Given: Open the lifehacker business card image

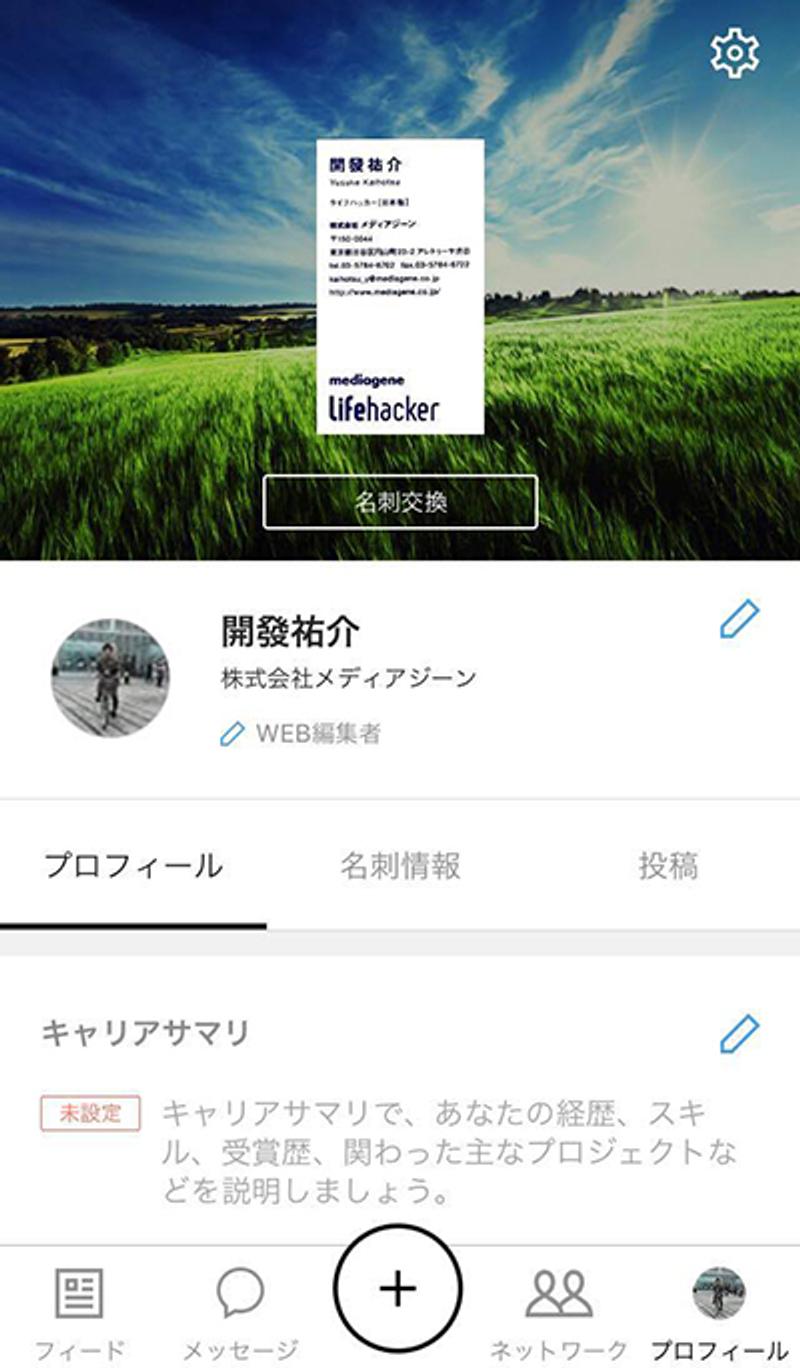Looking at the screenshot, I should click(x=400, y=287).
